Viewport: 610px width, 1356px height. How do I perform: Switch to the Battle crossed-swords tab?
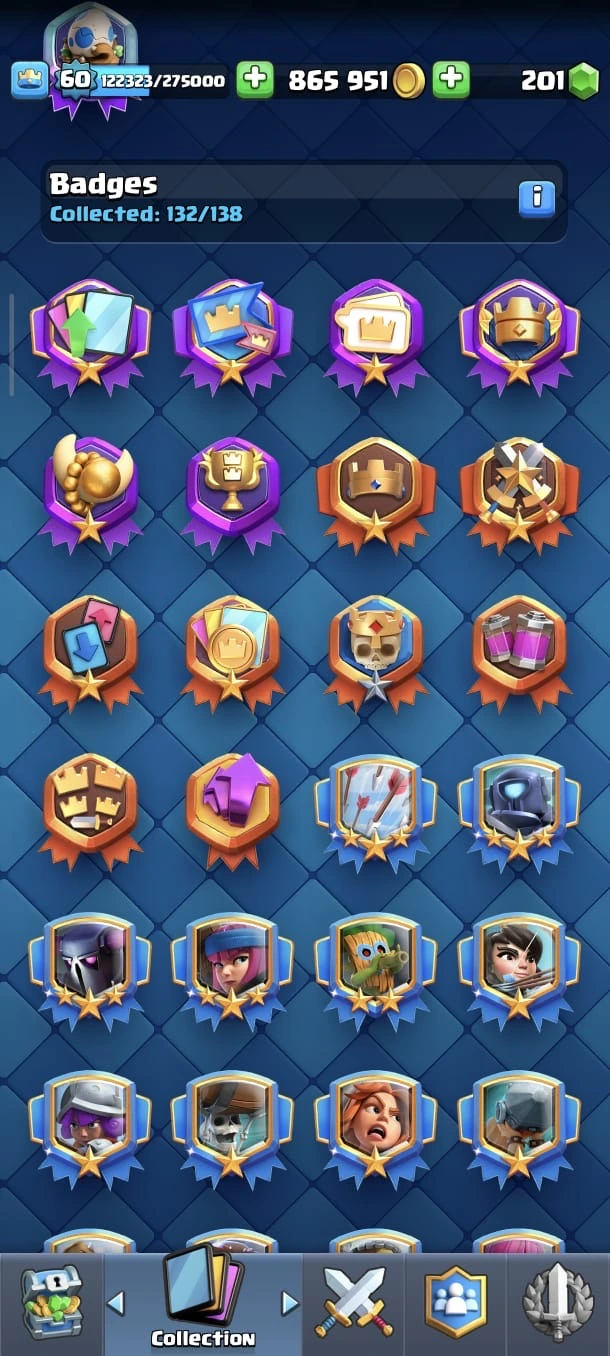(x=354, y=1303)
